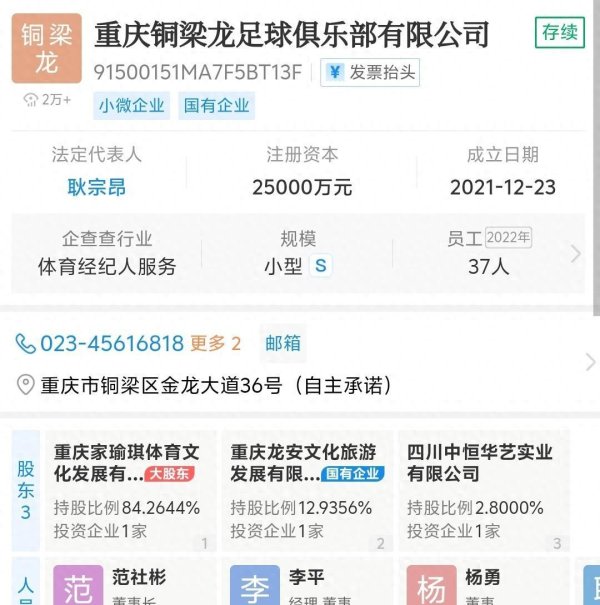
Task: Open the 邮箱 email button
Action: coord(283,343)
